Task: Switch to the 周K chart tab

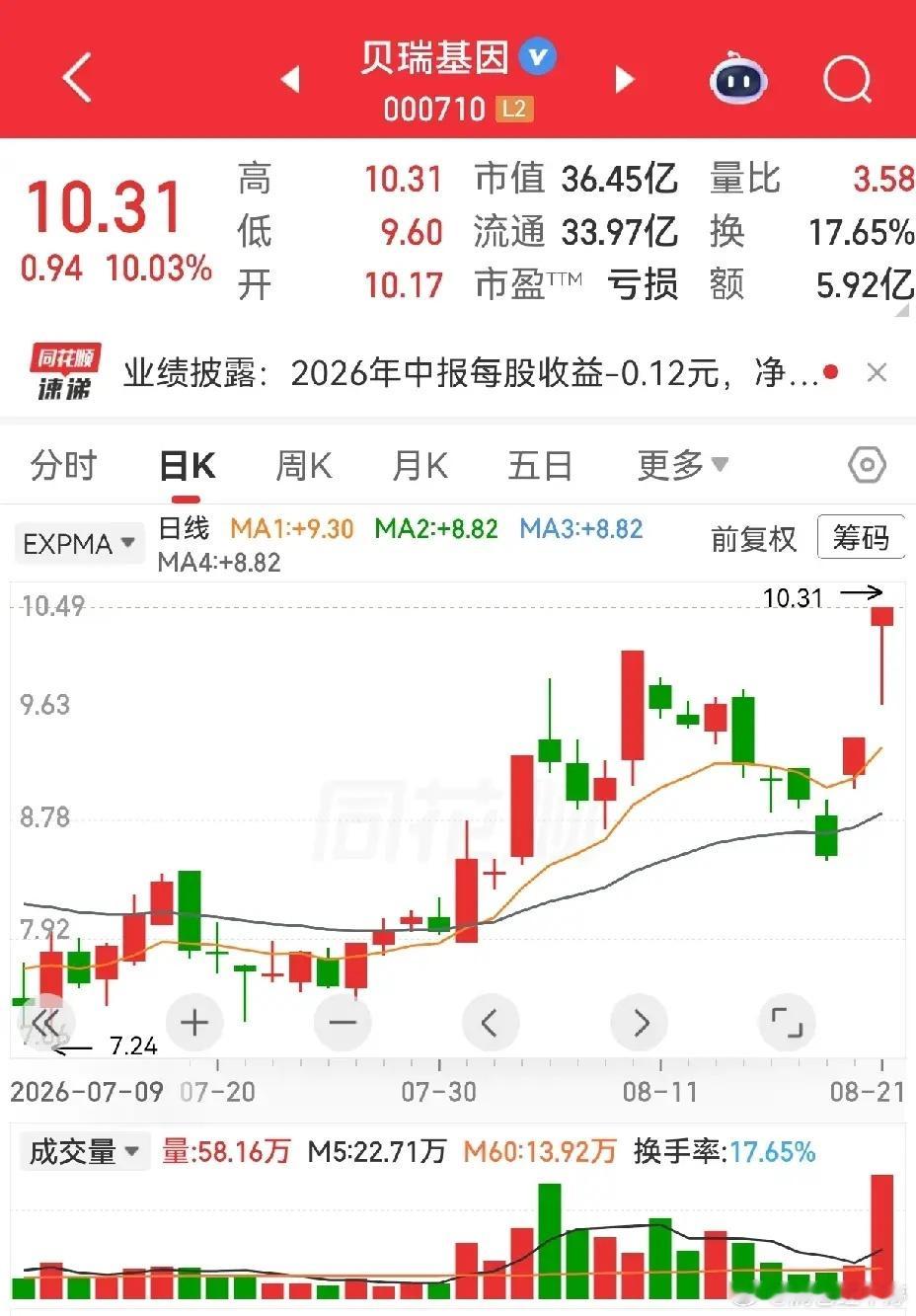Action: tap(303, 465)
